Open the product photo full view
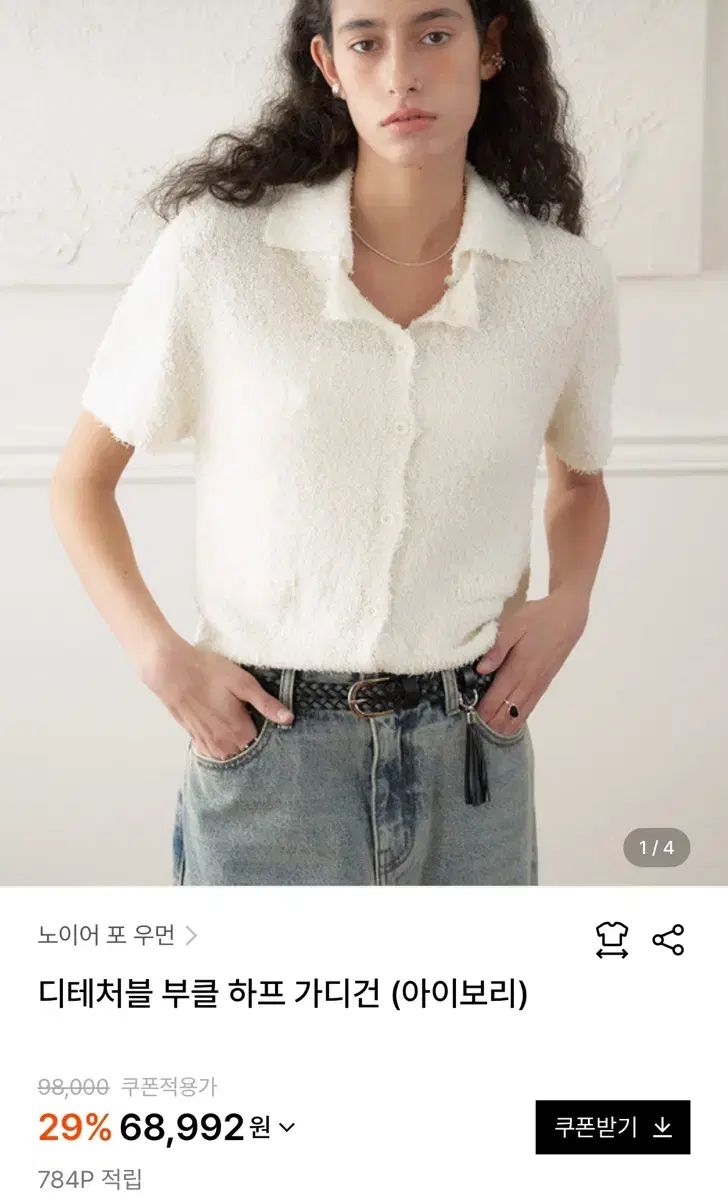The image size is (728, 1200). pyautogui.click(x=364, y=440)
